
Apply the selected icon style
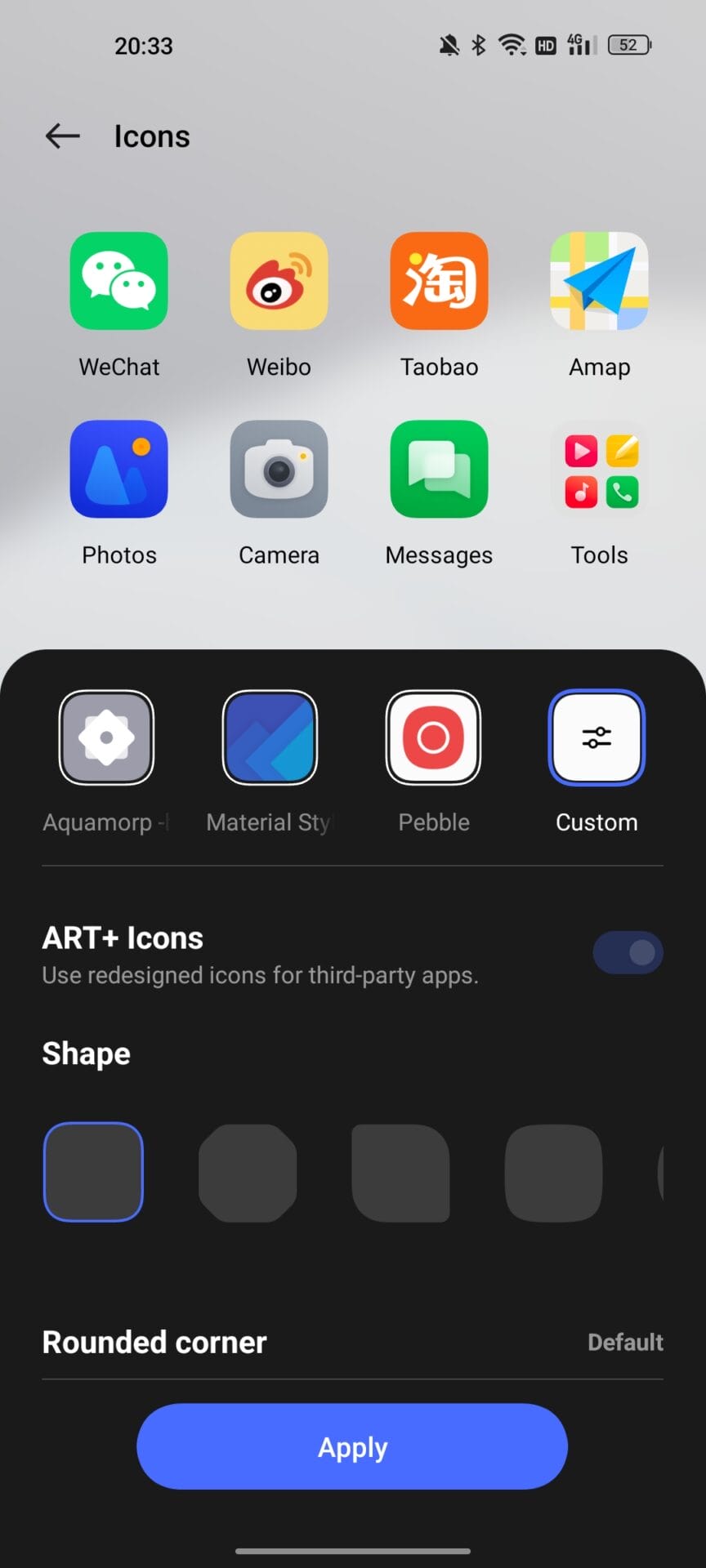coord(352,1446)
